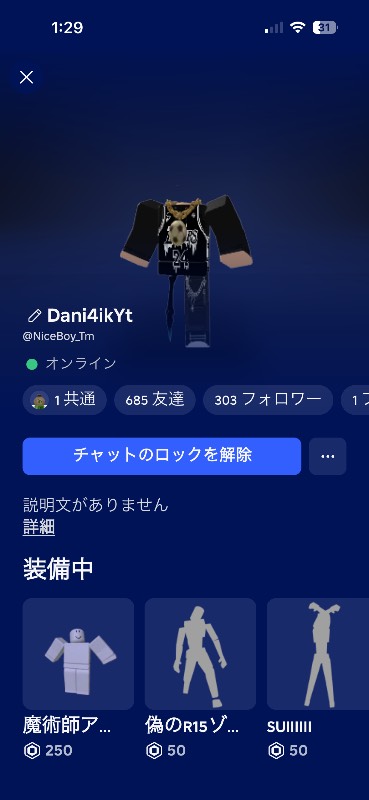Tap the チャットのロックを解除 button
369x800 pixels.
pyautogui.click(x=162, y=456)
